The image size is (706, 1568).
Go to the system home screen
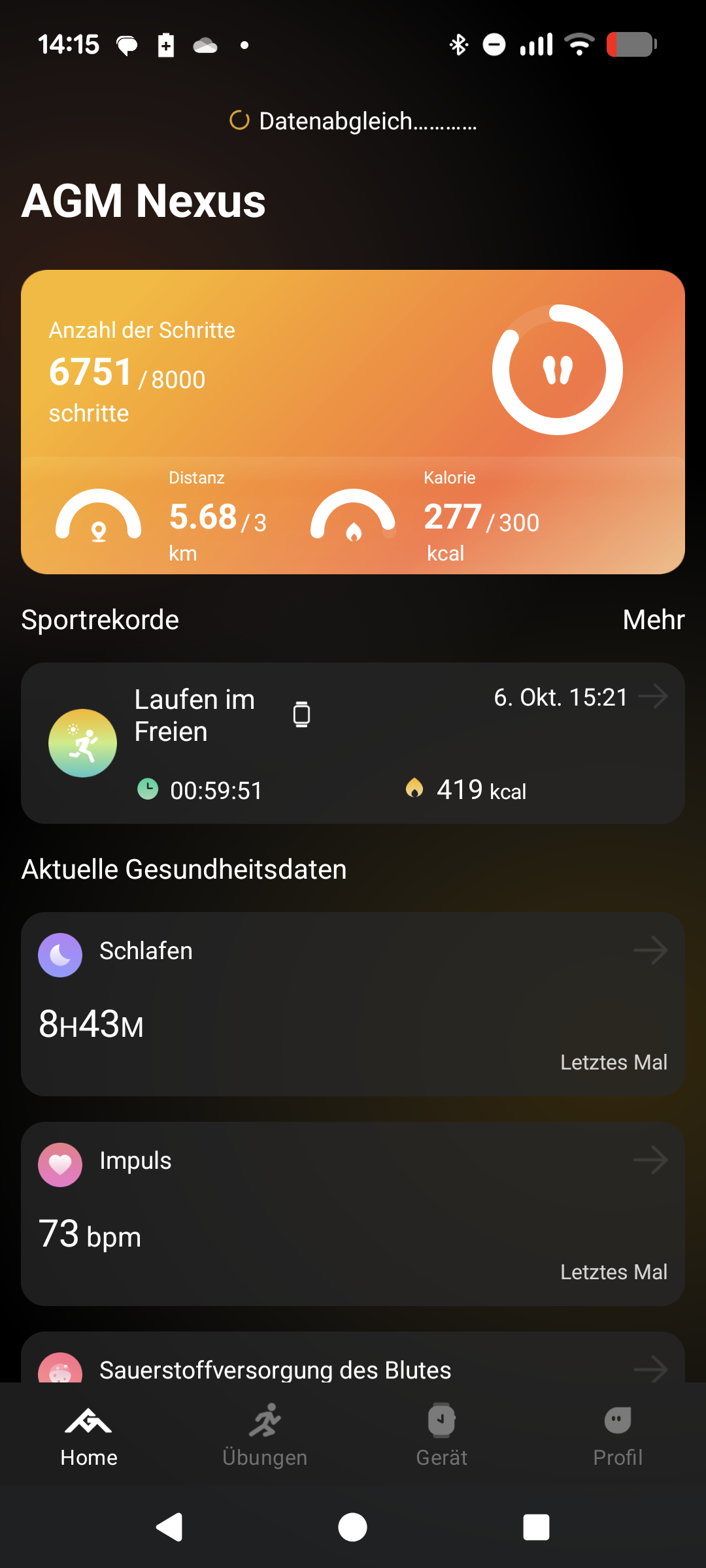point(352,1527)
